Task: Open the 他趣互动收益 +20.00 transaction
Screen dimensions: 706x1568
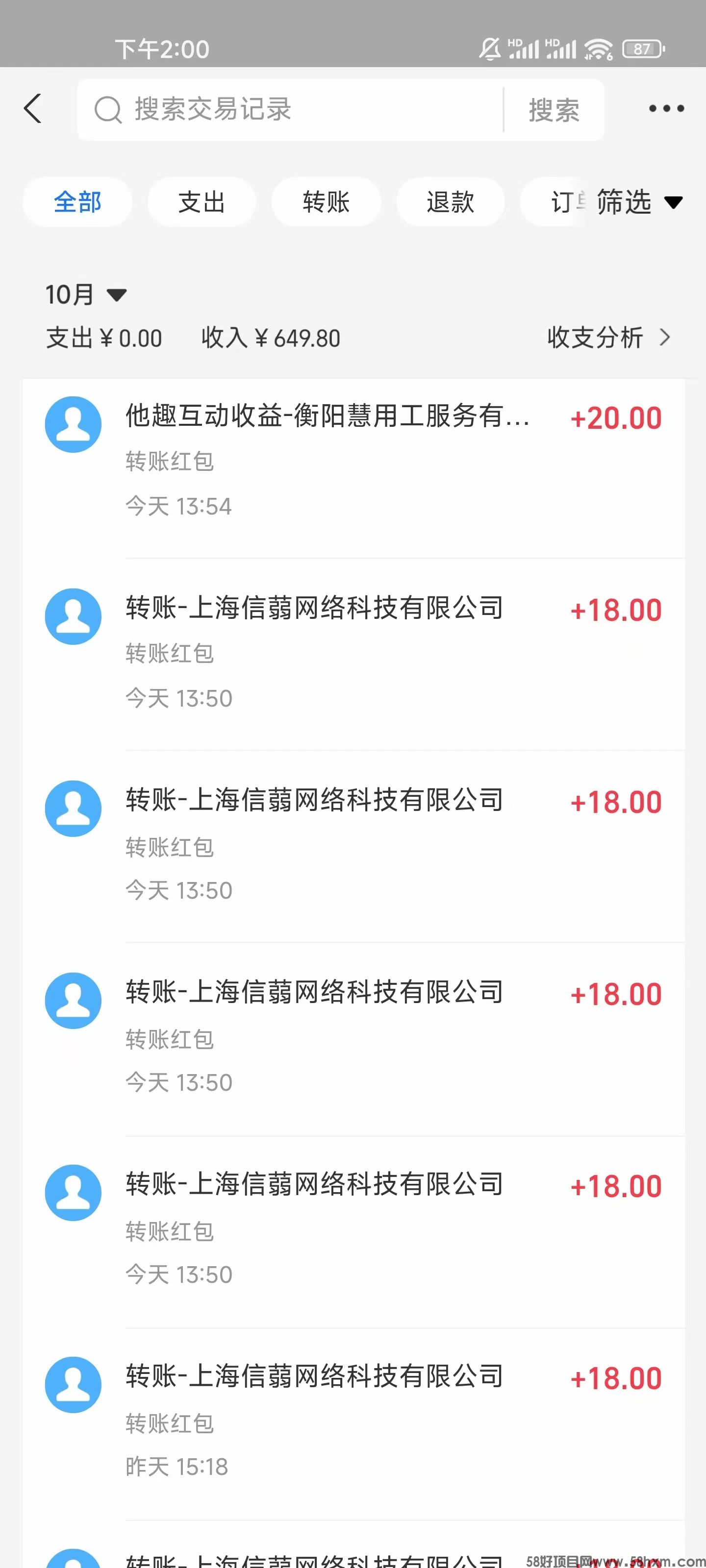Action: pos(353,468)
